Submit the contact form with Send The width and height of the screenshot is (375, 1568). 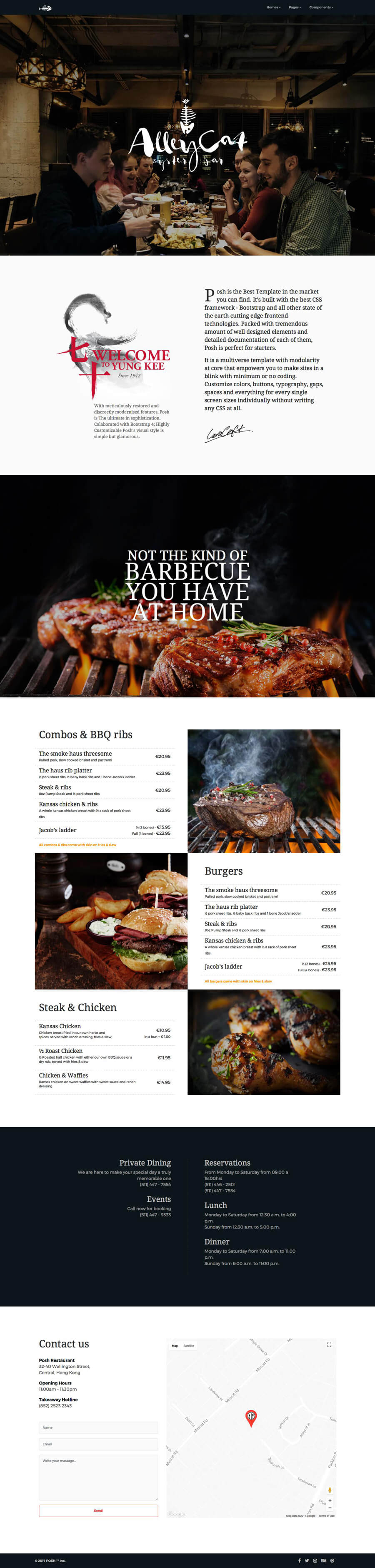point(98,1511)
